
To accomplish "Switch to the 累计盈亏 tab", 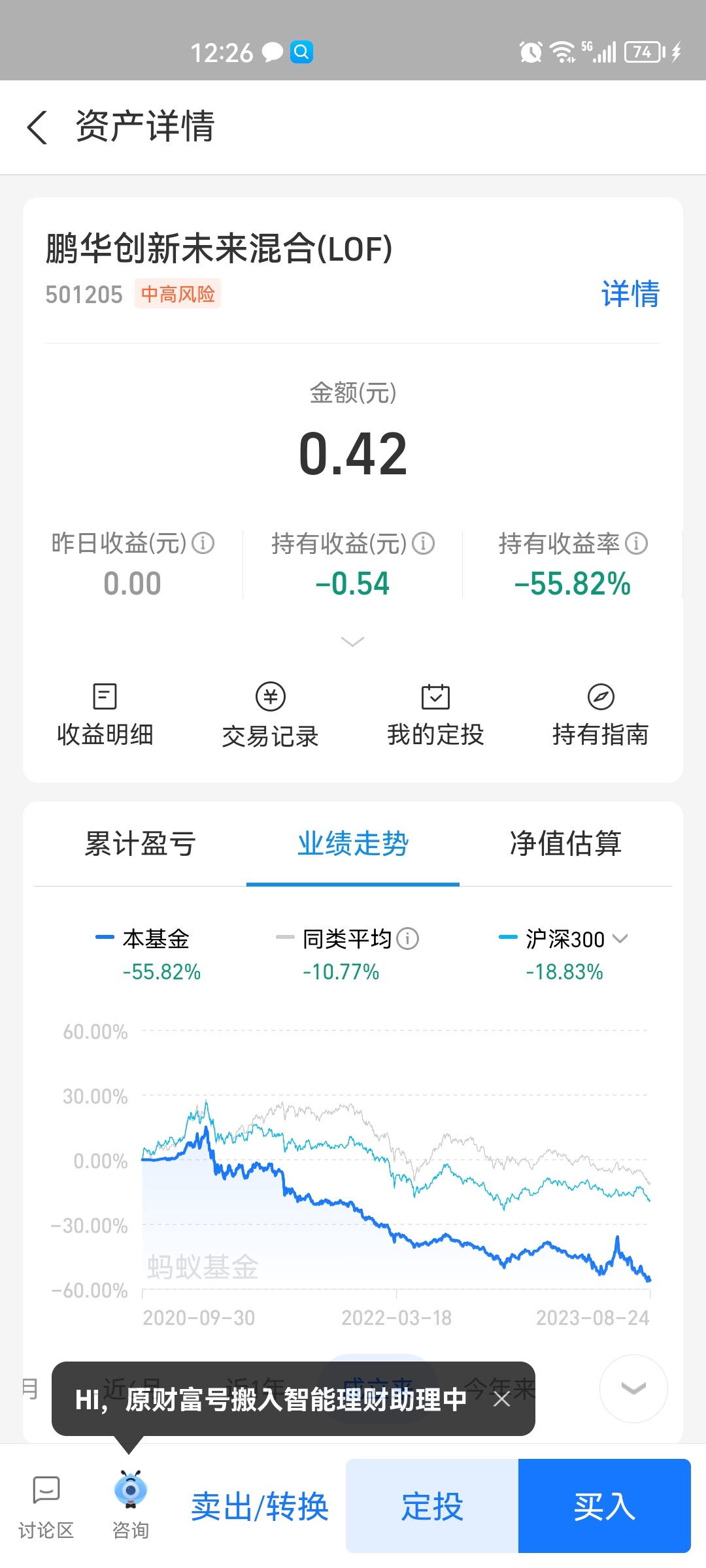I will (140, 843).
